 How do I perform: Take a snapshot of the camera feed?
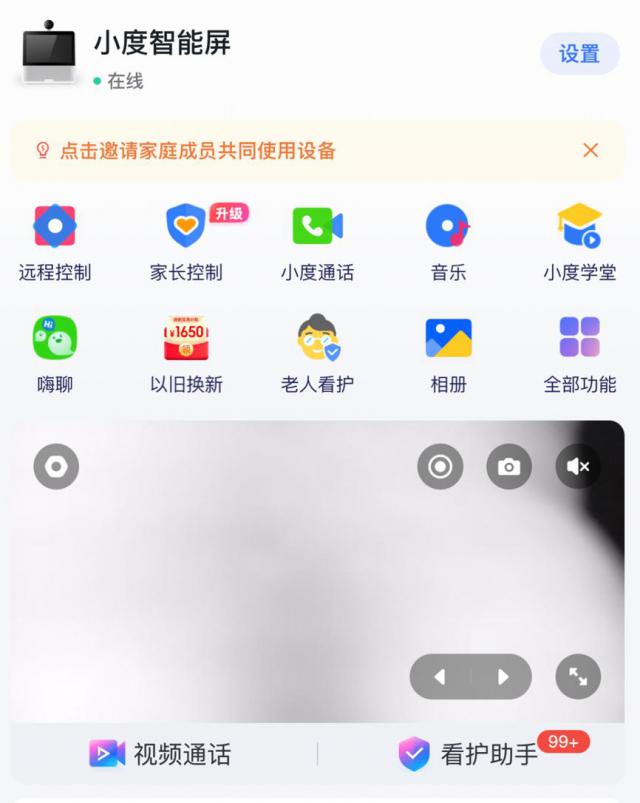coord(509,467)
